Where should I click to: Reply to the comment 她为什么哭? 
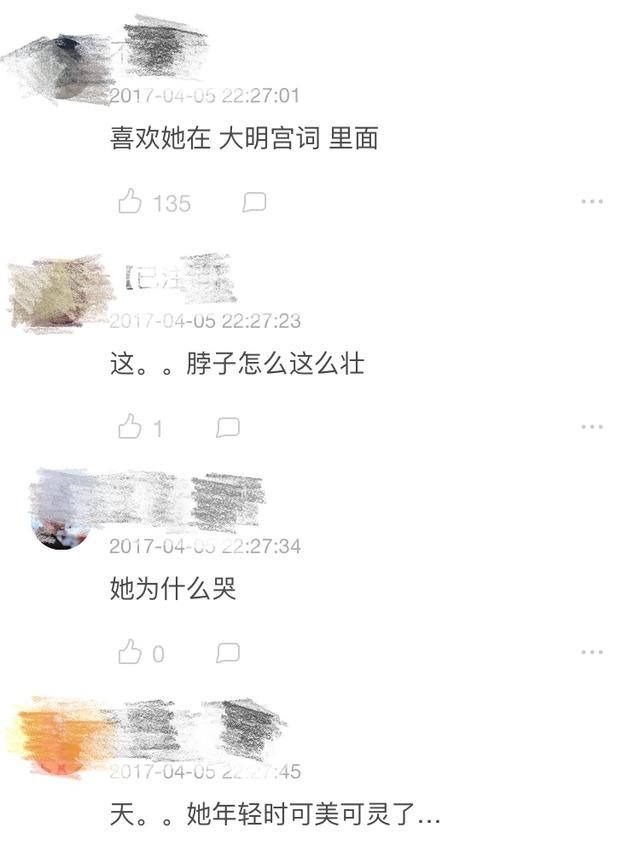(x=228, y=653)
